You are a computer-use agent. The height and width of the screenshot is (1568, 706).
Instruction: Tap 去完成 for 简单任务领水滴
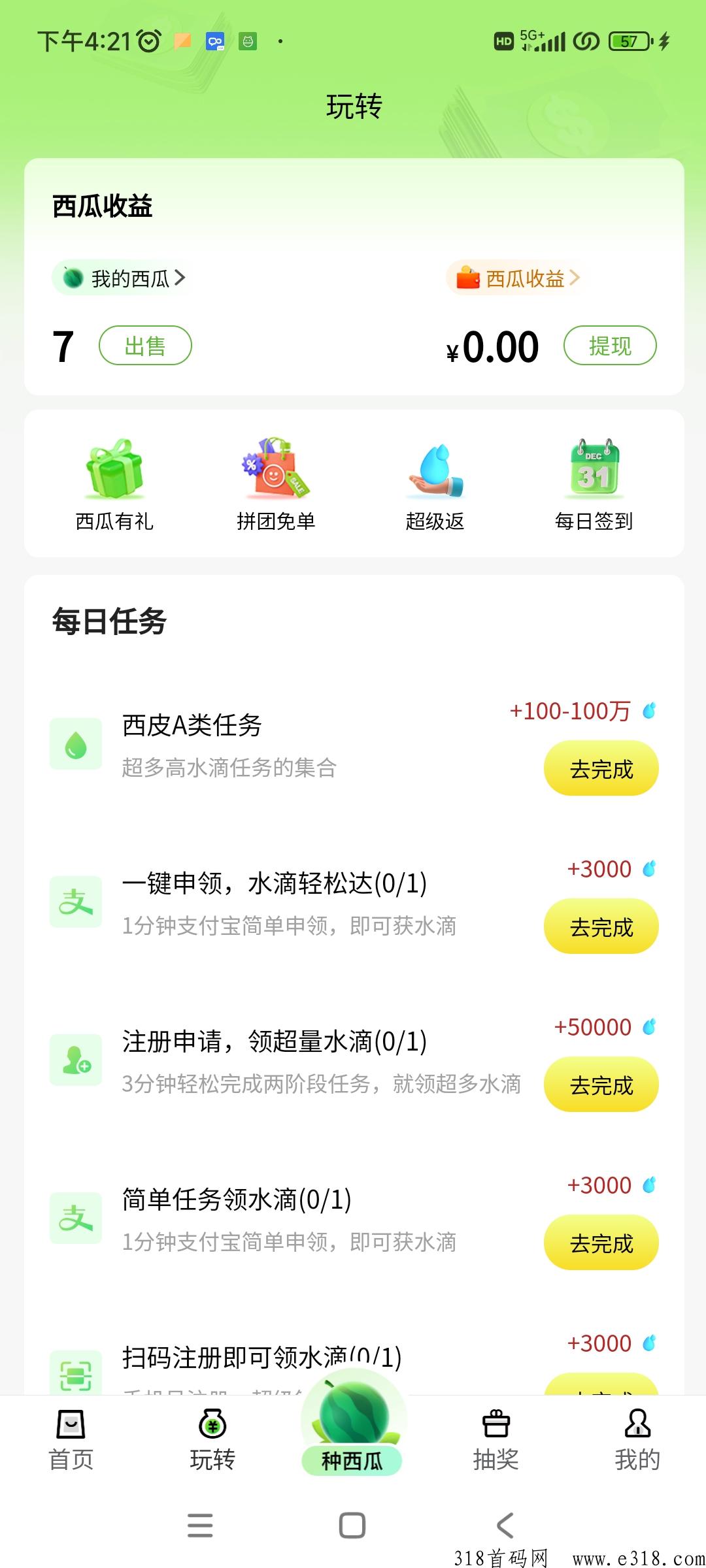[601, 1243]
